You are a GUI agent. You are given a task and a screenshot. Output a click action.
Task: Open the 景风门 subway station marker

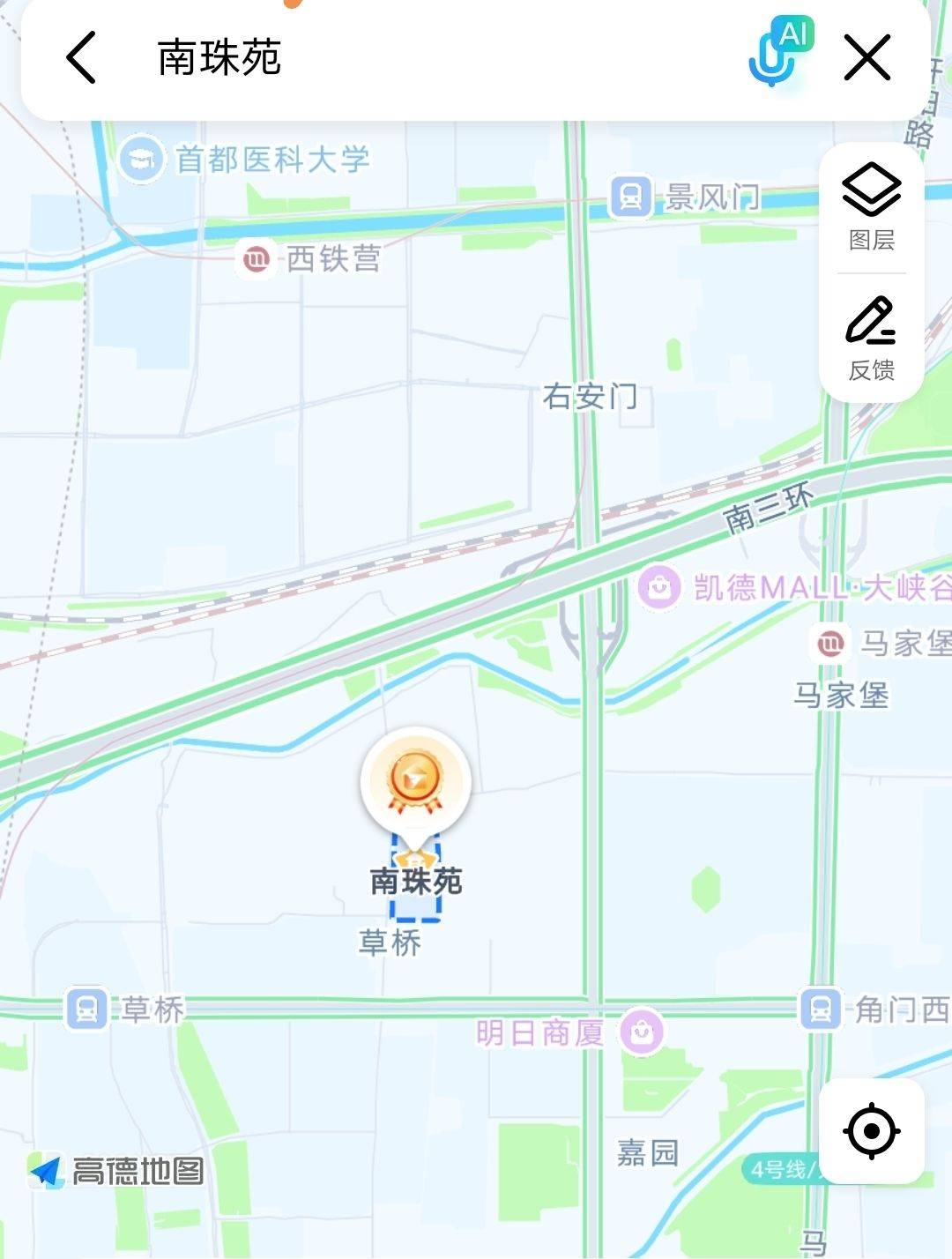630,197
